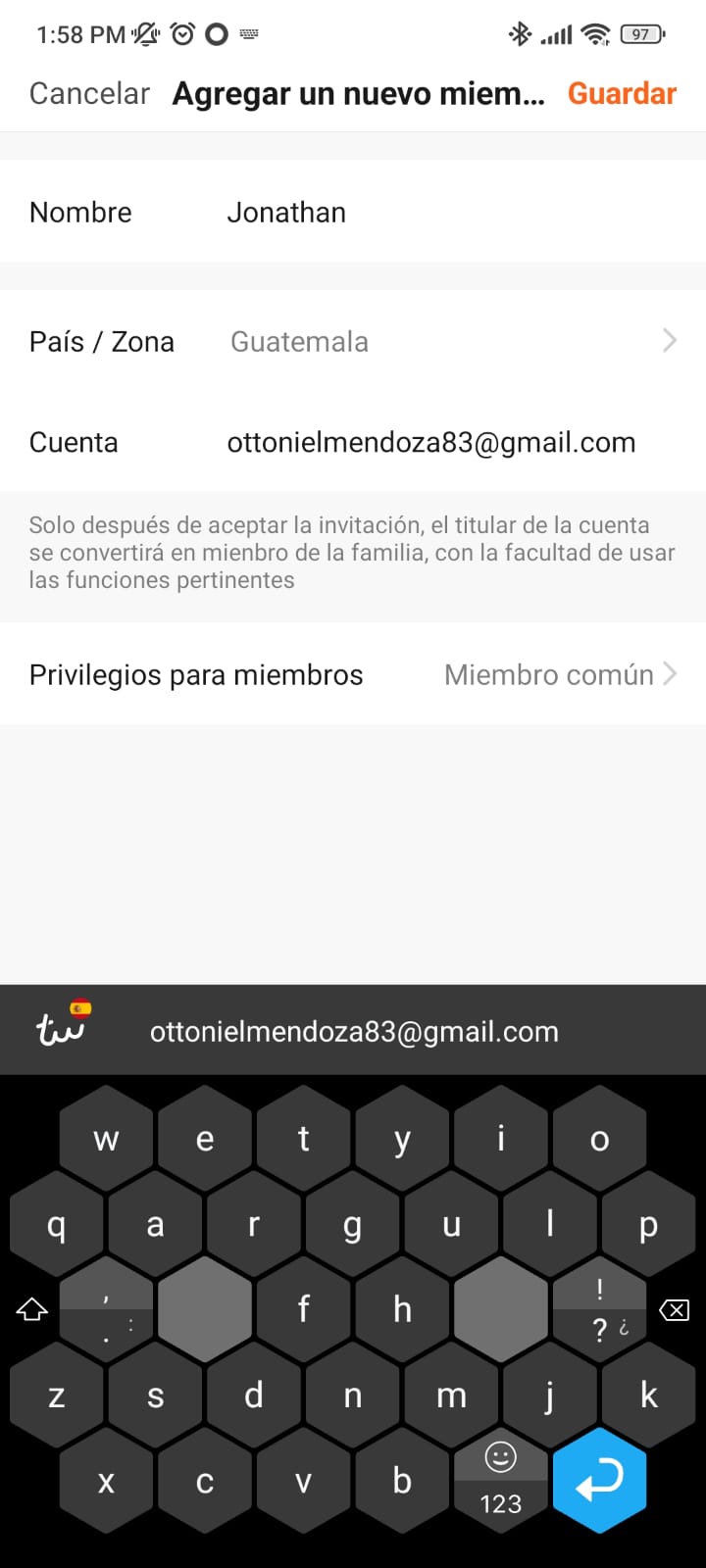This screenshot has height=1568, width=706.
Task: Insert the suggested email ottonielmendoza83@gmail.com
Action: 354,1032
